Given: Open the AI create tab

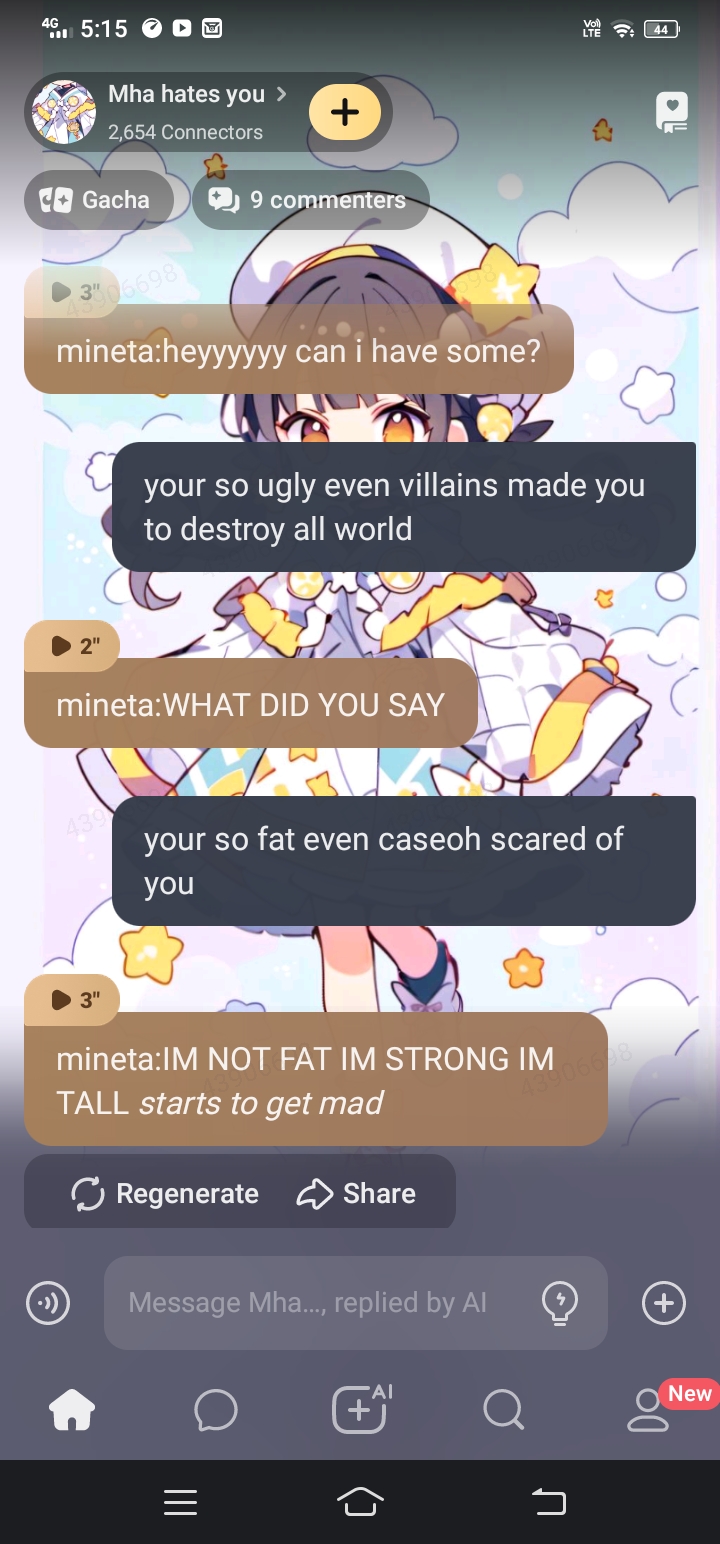Looking at the screenshot, I should [x=360, y=1411].
